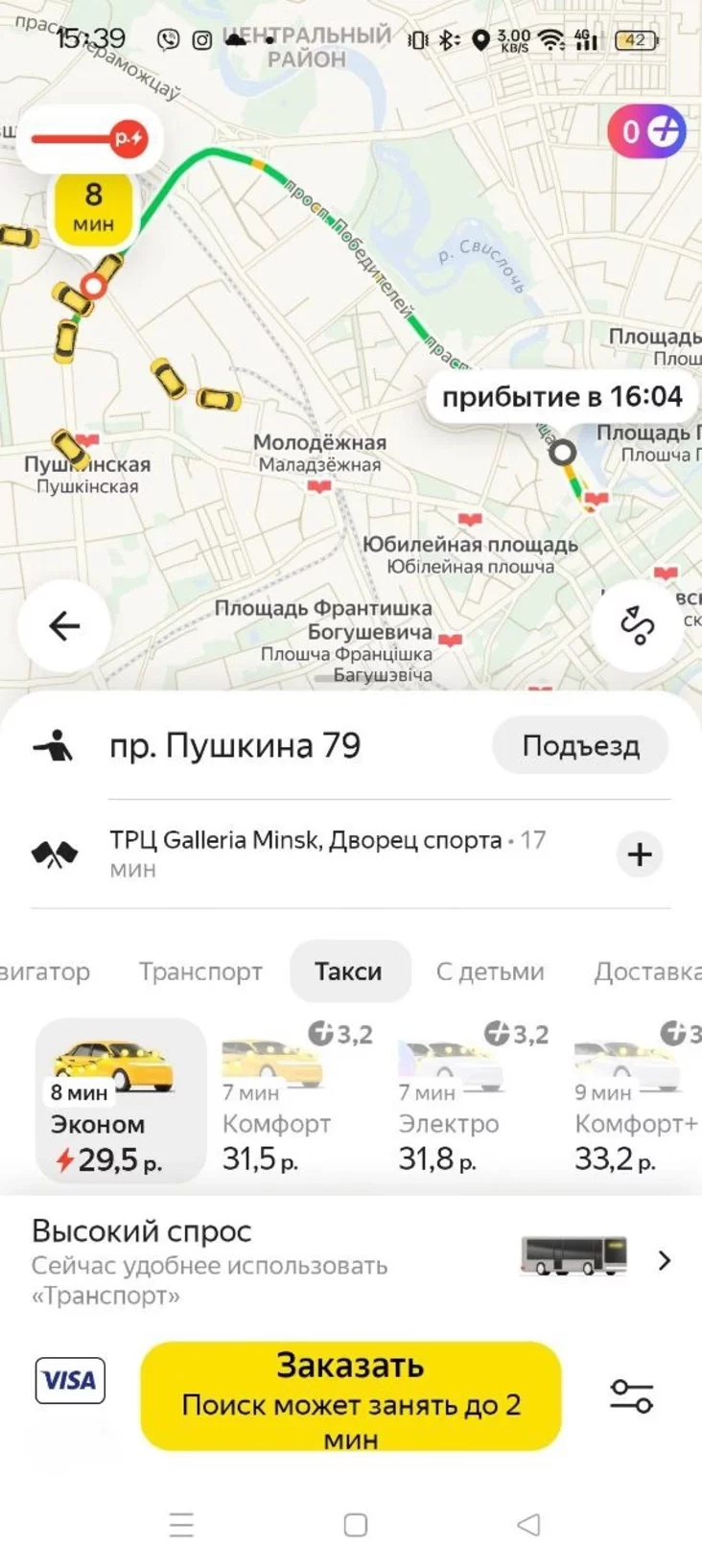
Task: Open the Высокий спрос transport suggestion
Action: (x=351, y=1261)
